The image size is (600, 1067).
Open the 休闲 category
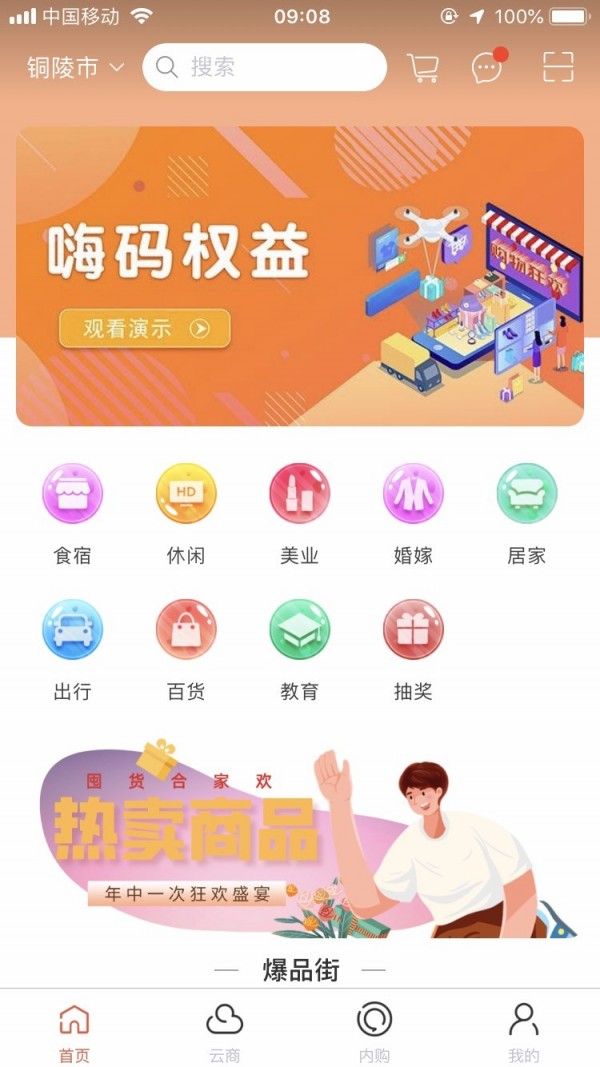tap(186, 514)
